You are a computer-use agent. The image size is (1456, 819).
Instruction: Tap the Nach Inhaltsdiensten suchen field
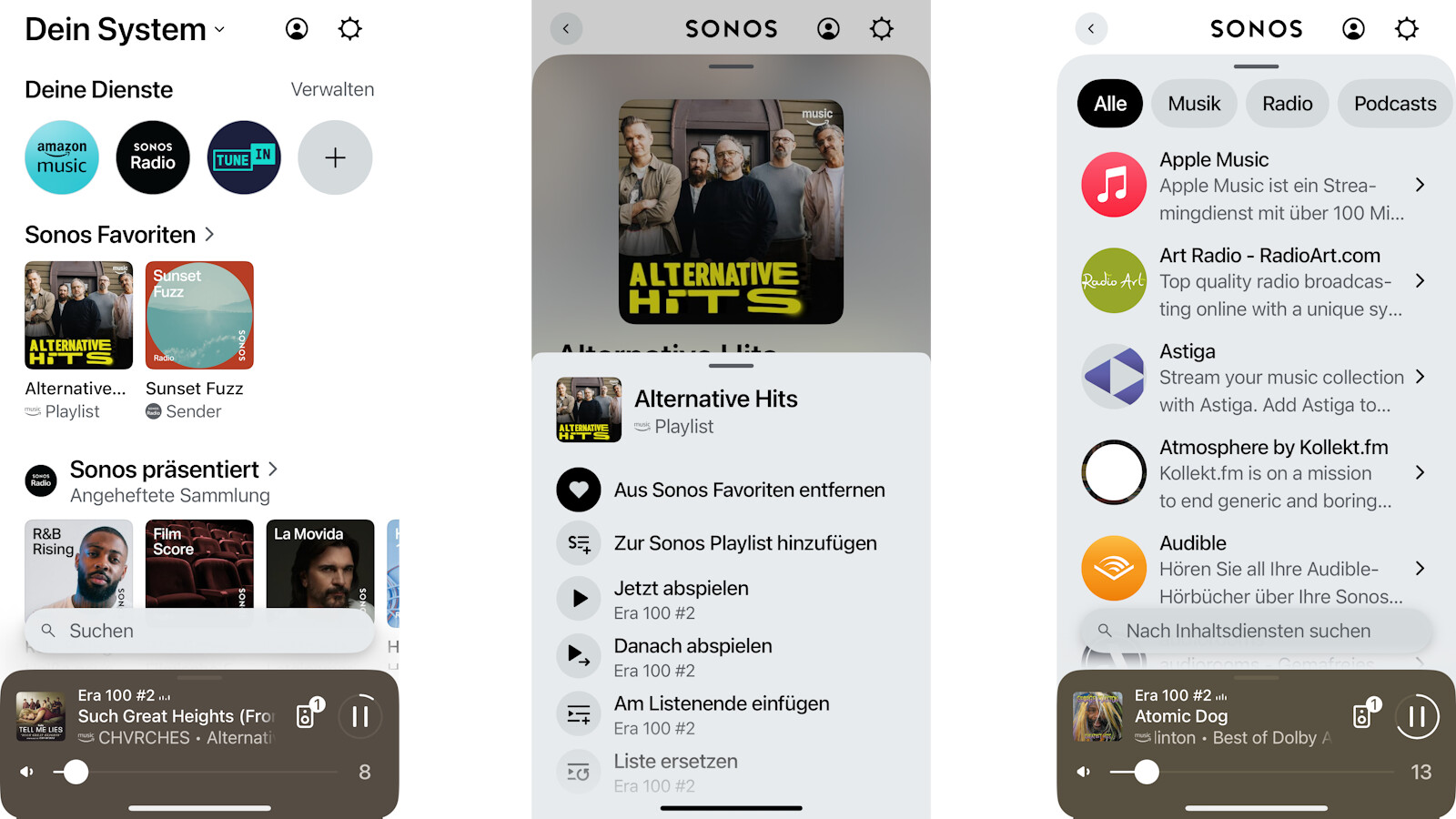(1256, 631)
